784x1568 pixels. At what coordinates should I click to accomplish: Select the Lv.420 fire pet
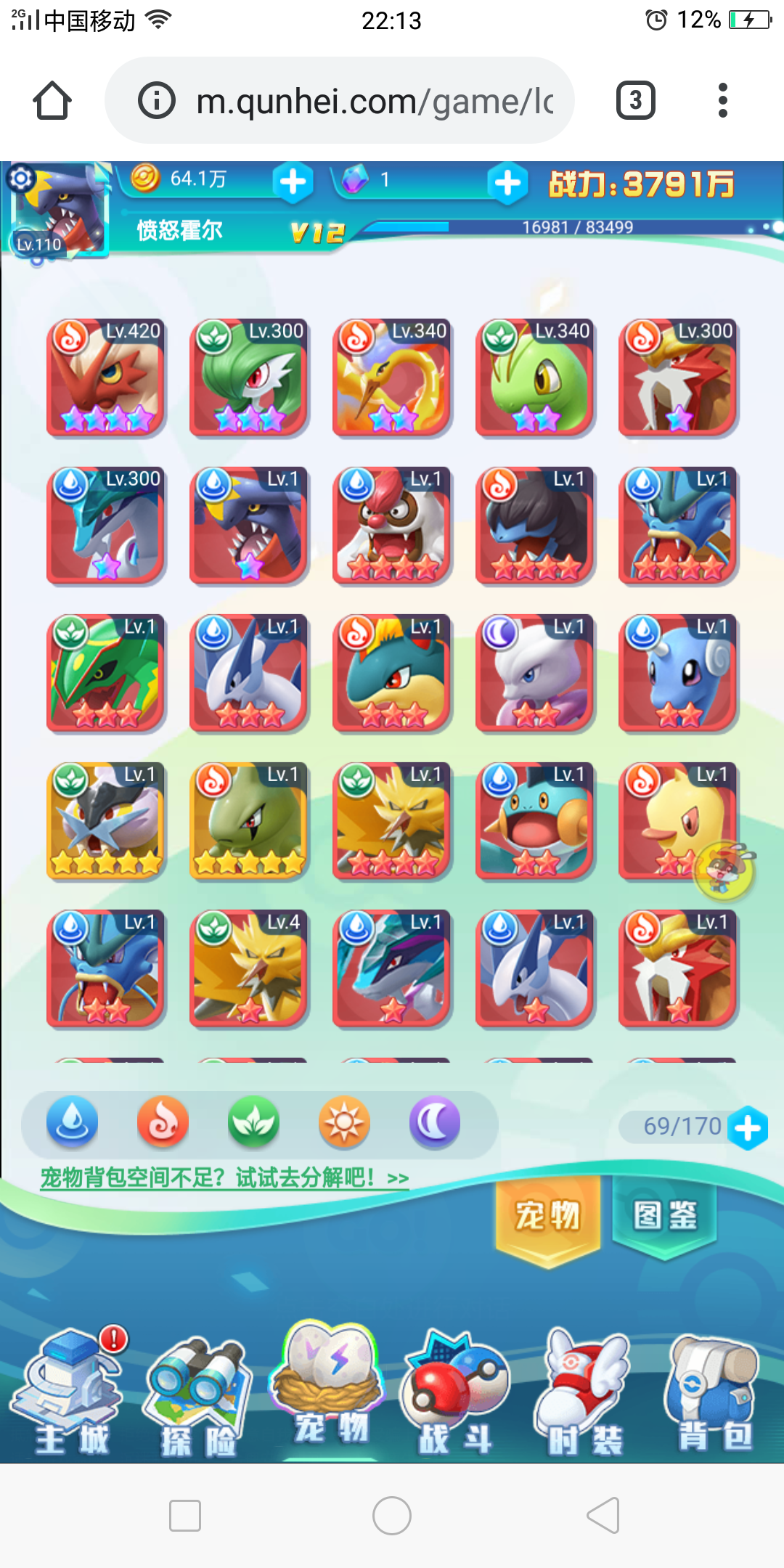[106, 377]
